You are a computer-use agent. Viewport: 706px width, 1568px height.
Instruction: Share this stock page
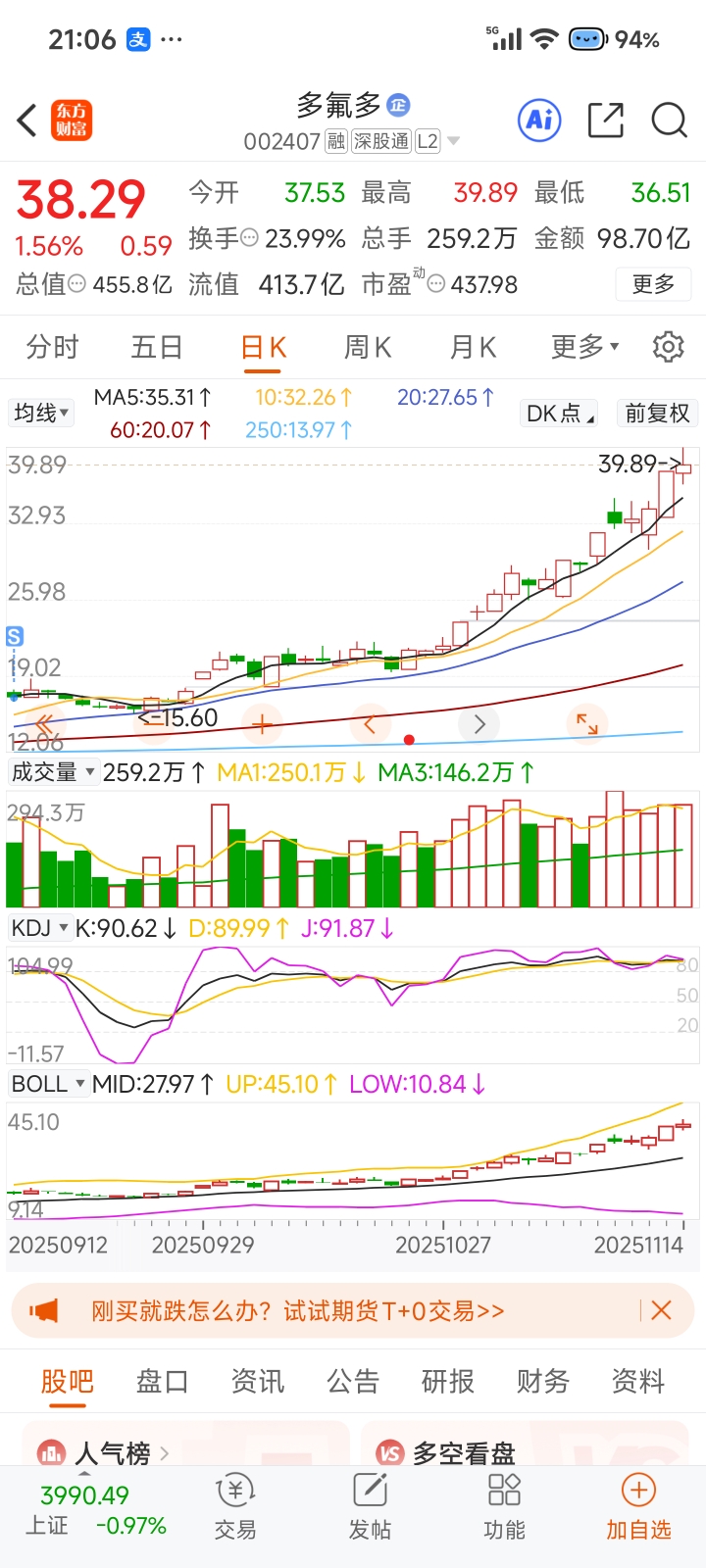click(x=605, y=121)
